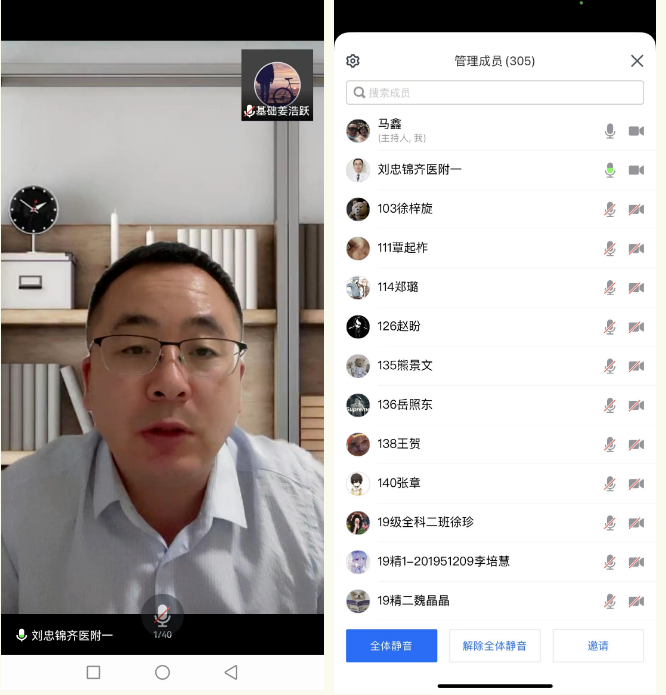666x695 pixels.
Task: Turn on camera for 126赵盼
Action: pos(636,327)
